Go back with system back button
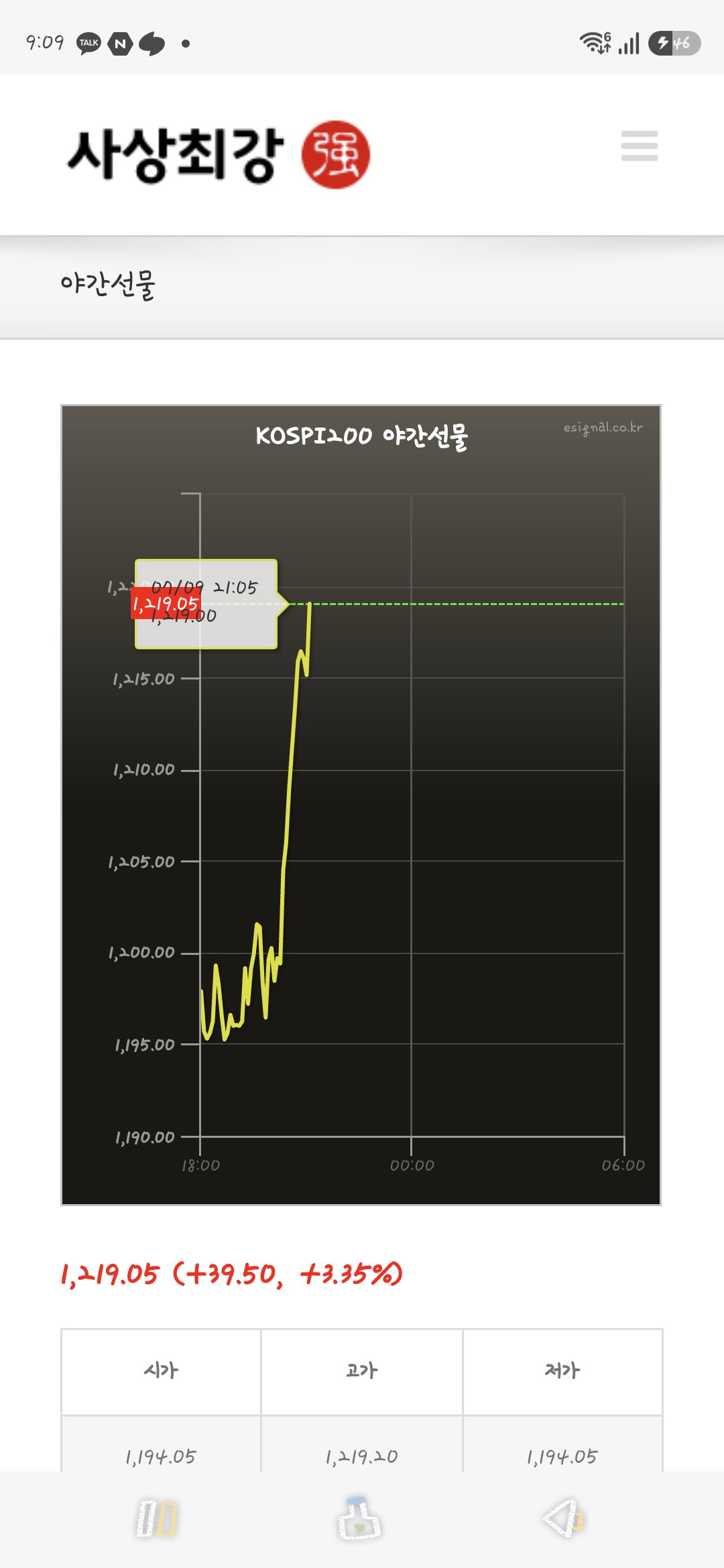 click(x=563, y=1518)
